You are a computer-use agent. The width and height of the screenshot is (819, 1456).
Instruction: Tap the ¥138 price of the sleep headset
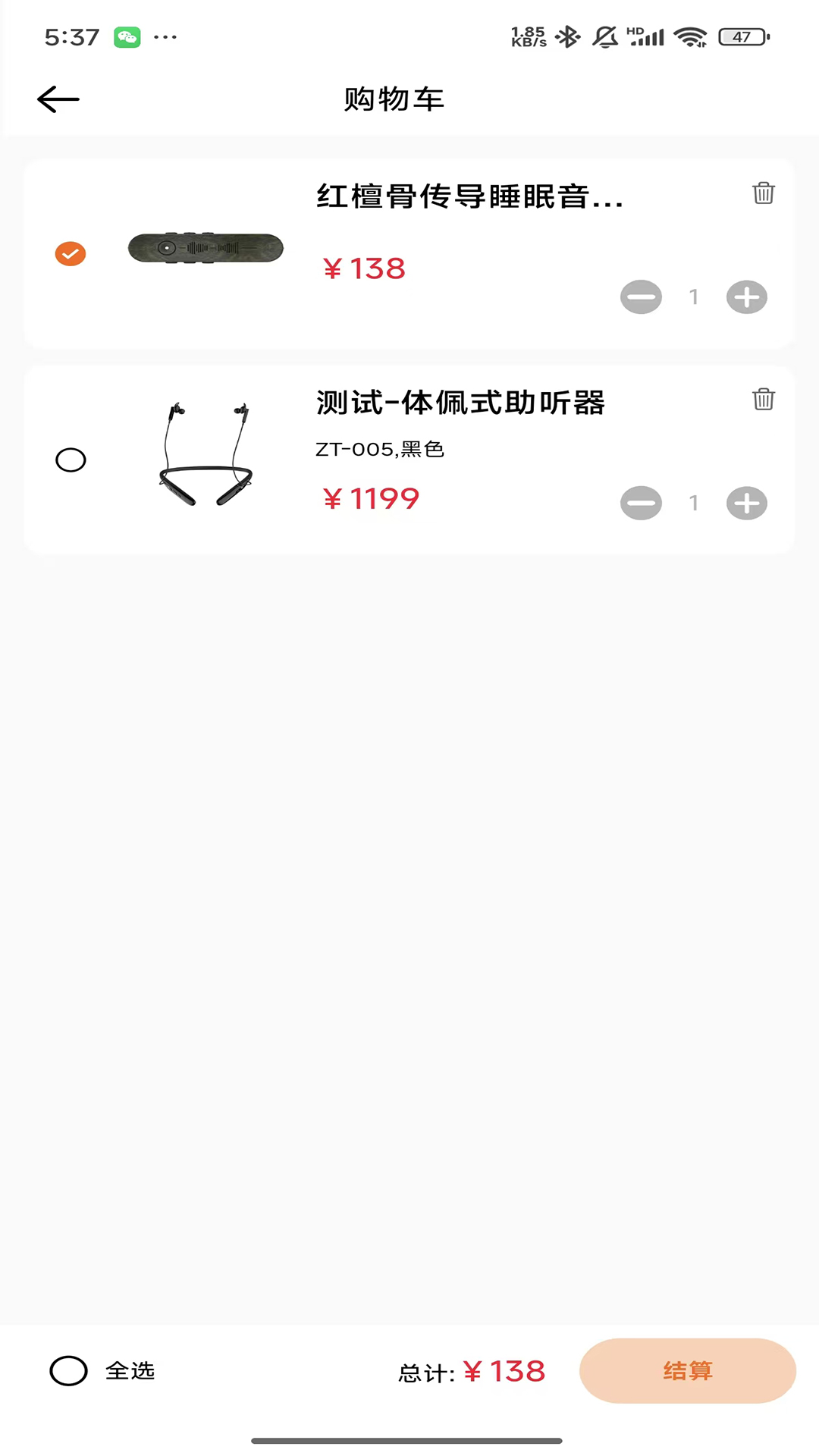pyautogui.click(x=365, y=268)
